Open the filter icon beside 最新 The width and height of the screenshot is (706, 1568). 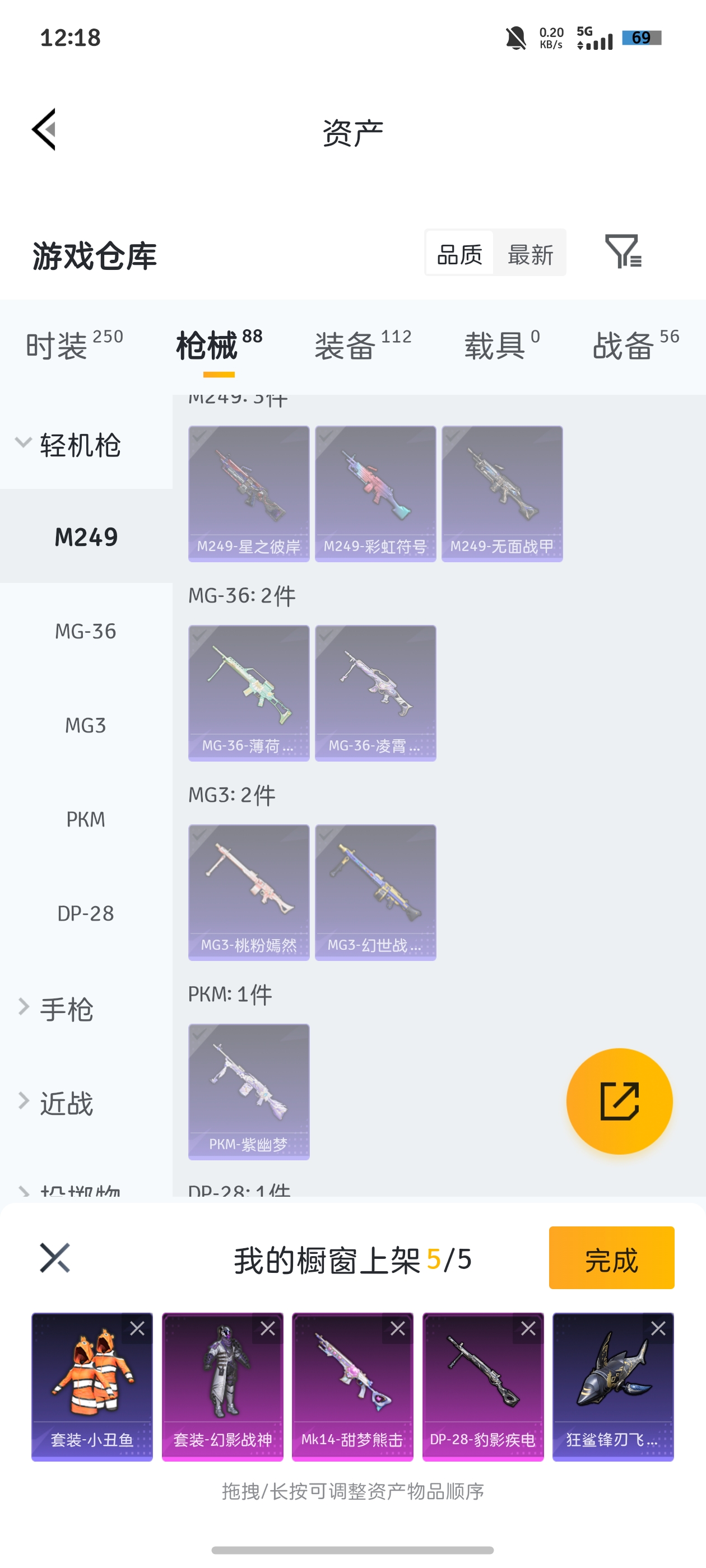coord(623,251)
